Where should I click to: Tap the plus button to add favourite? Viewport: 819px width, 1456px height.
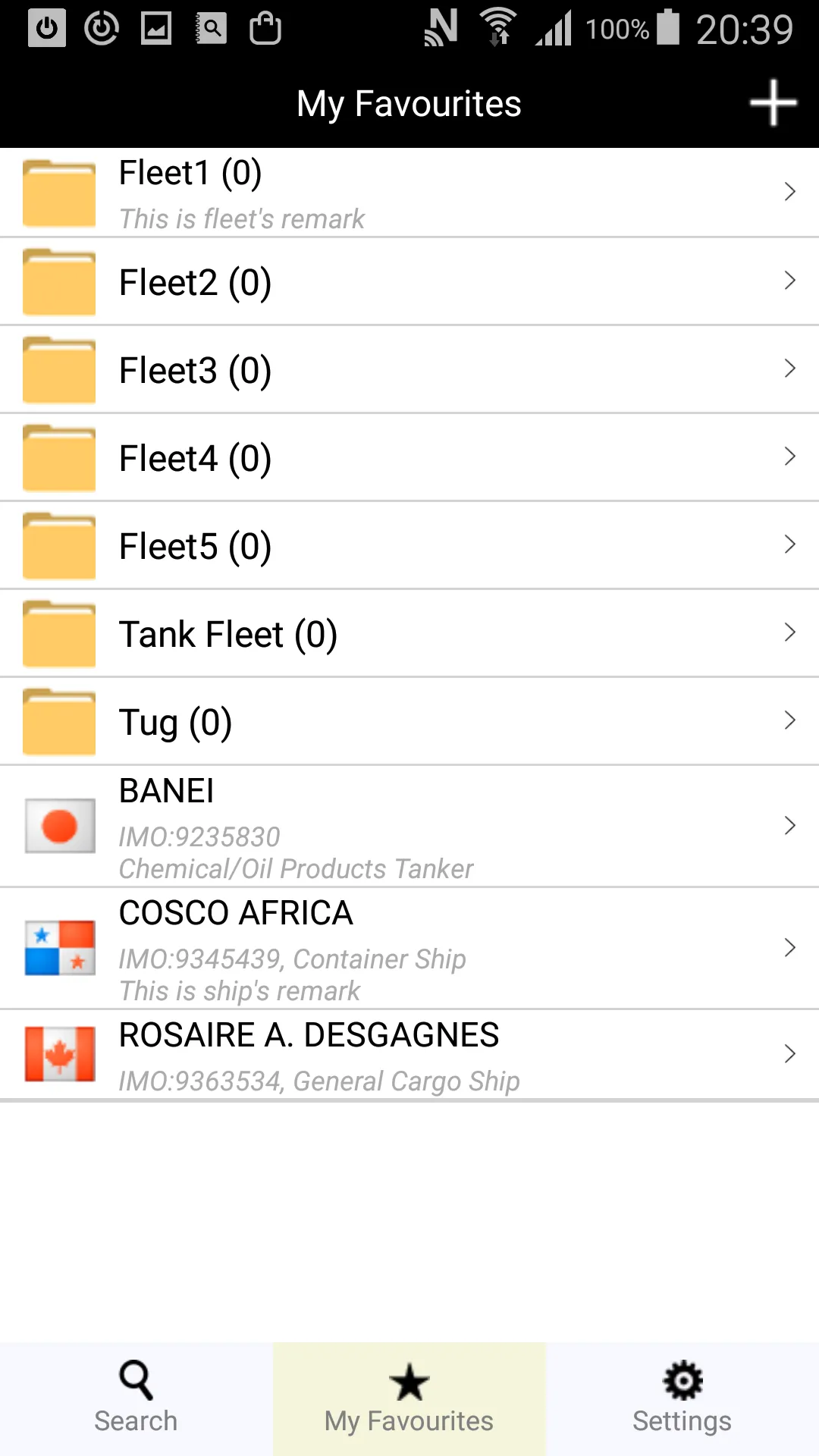coord(773,102)
